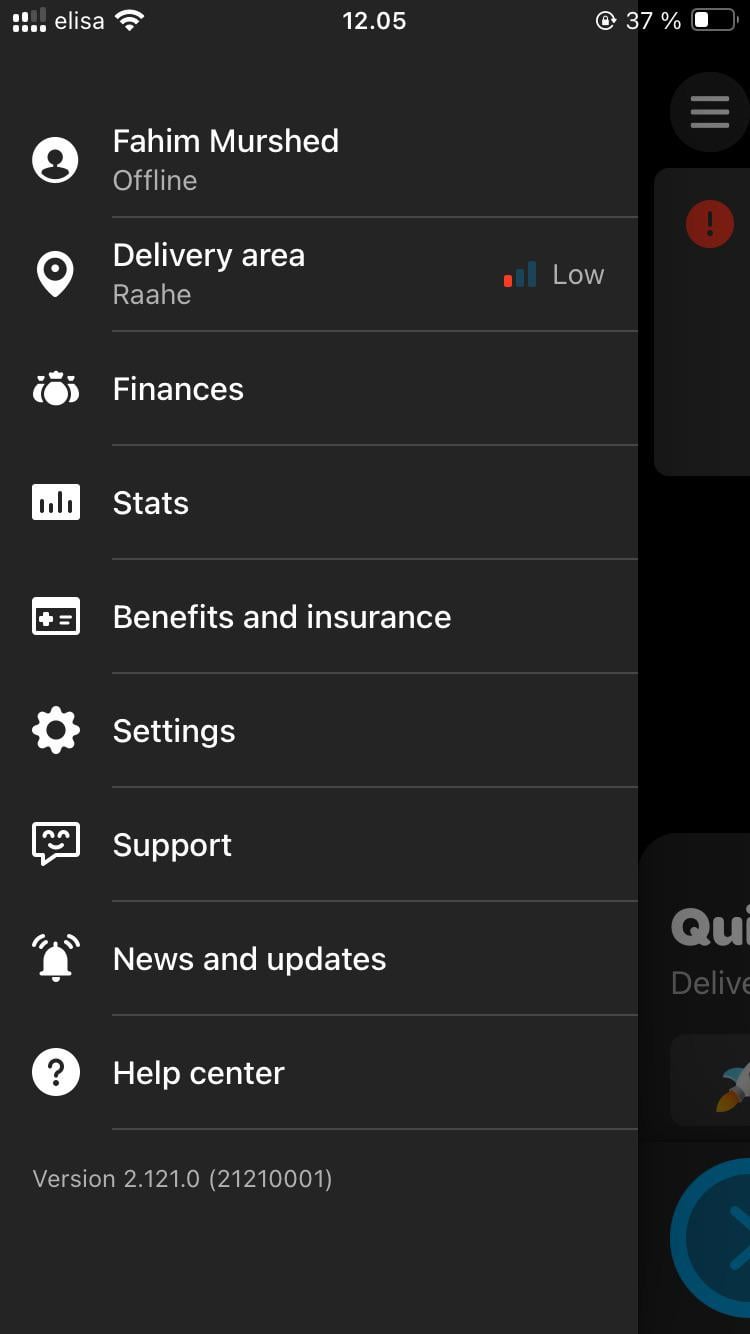Check News and updates

319,958
